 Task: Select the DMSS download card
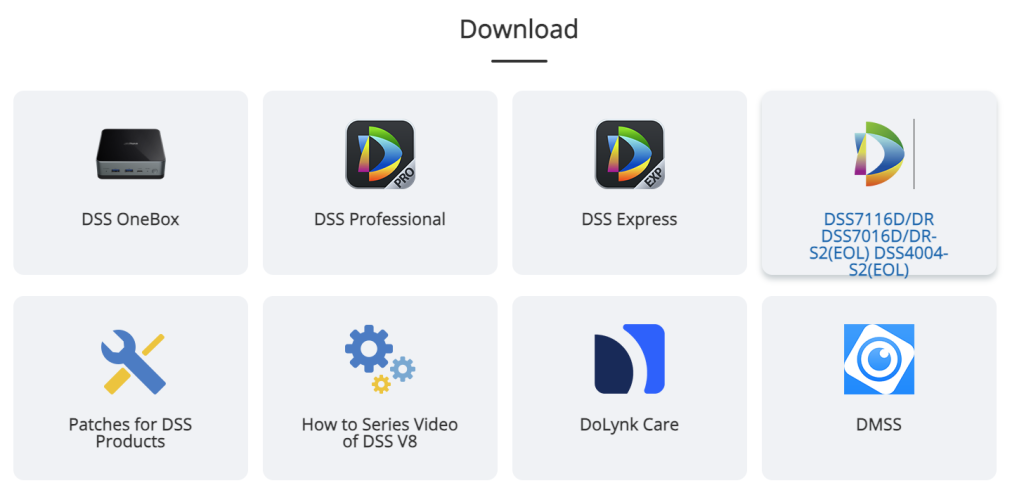[879, 388]
